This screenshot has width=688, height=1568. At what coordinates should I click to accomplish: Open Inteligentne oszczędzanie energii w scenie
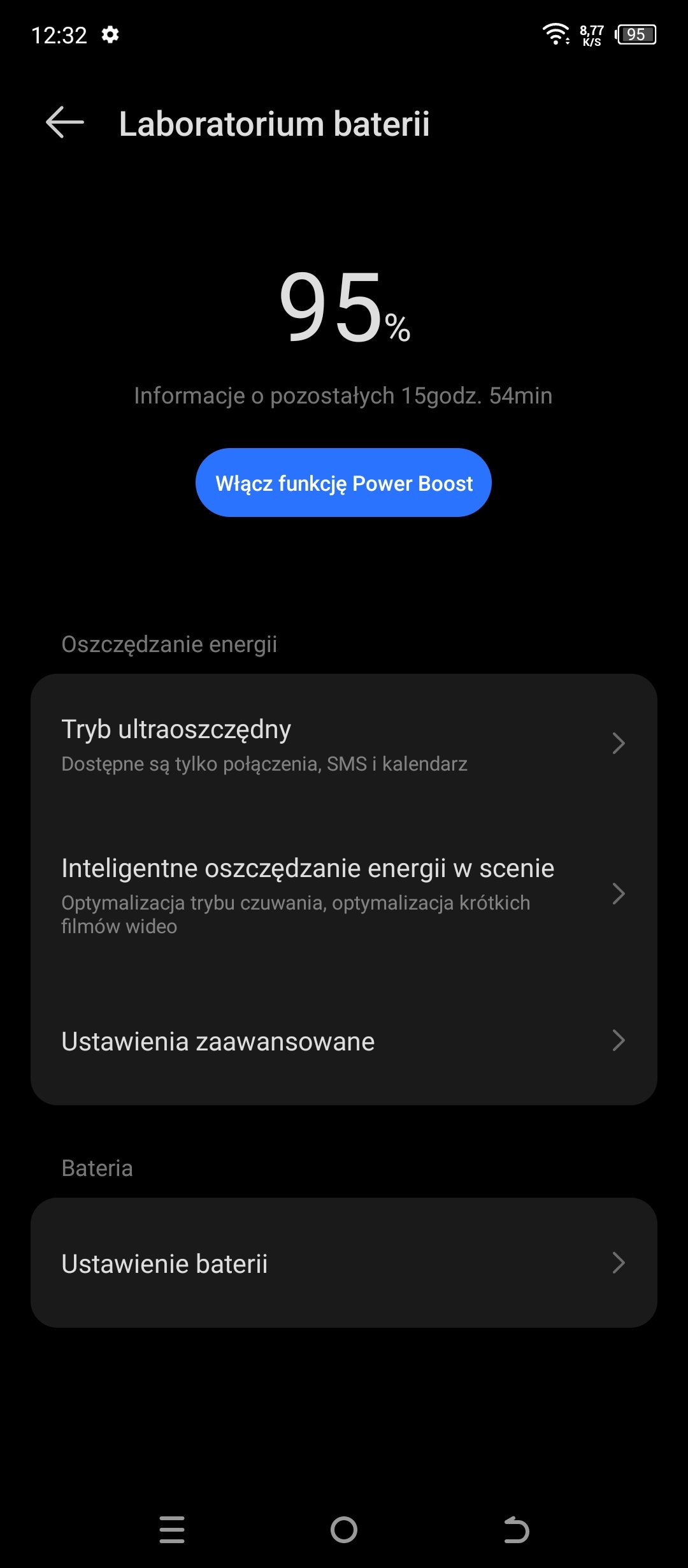[343, 894]
